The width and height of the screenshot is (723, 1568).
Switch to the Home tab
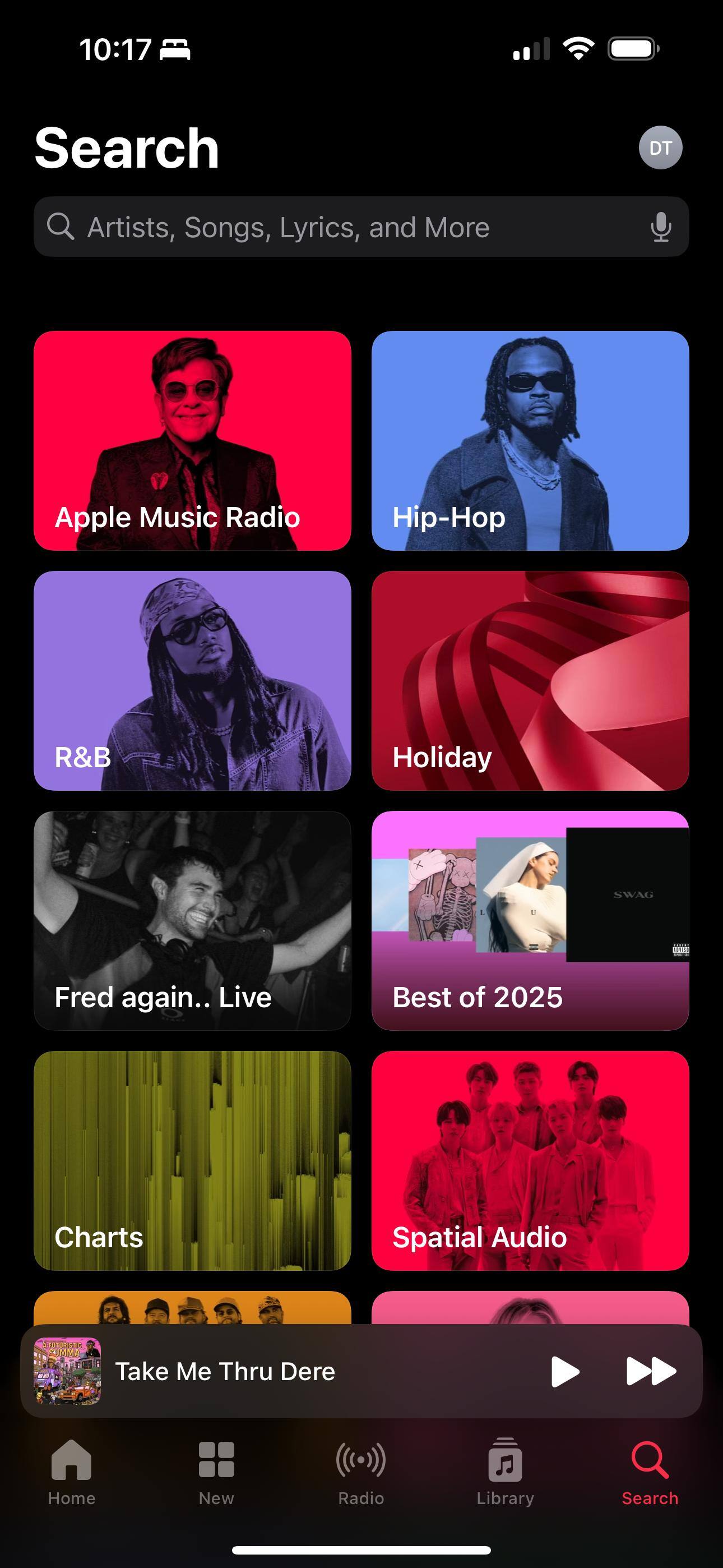72,1470
